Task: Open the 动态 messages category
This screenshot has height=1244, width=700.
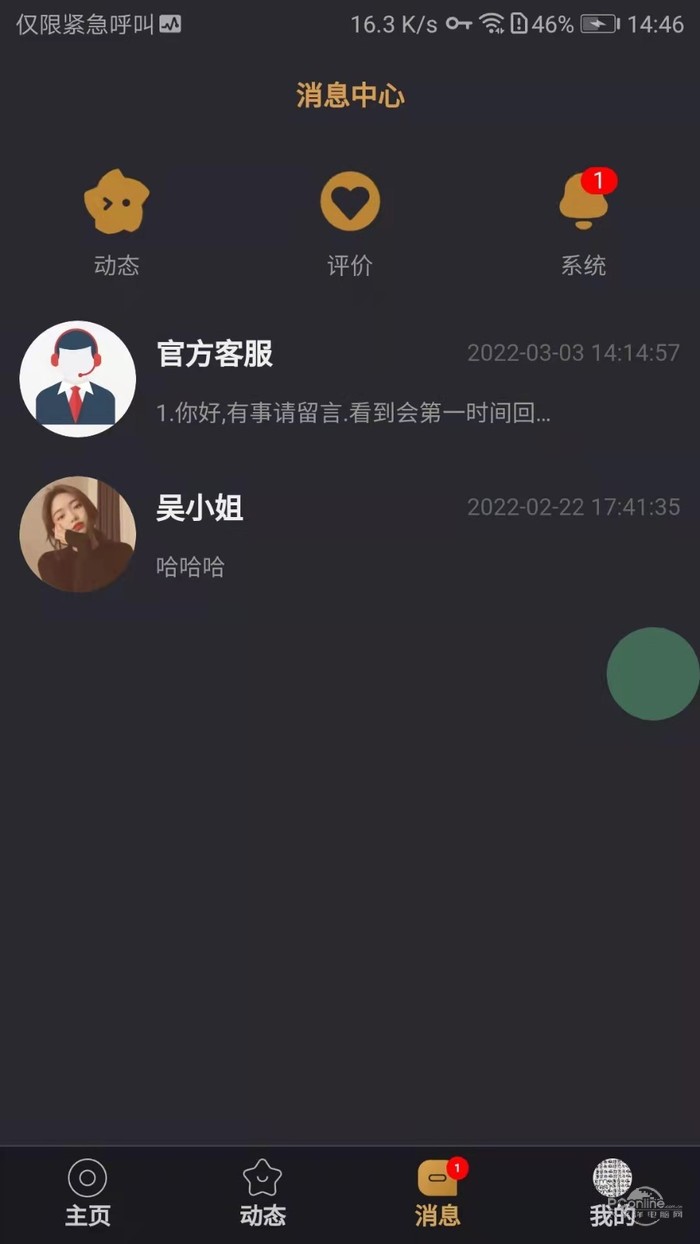Action: pos(116,222)
